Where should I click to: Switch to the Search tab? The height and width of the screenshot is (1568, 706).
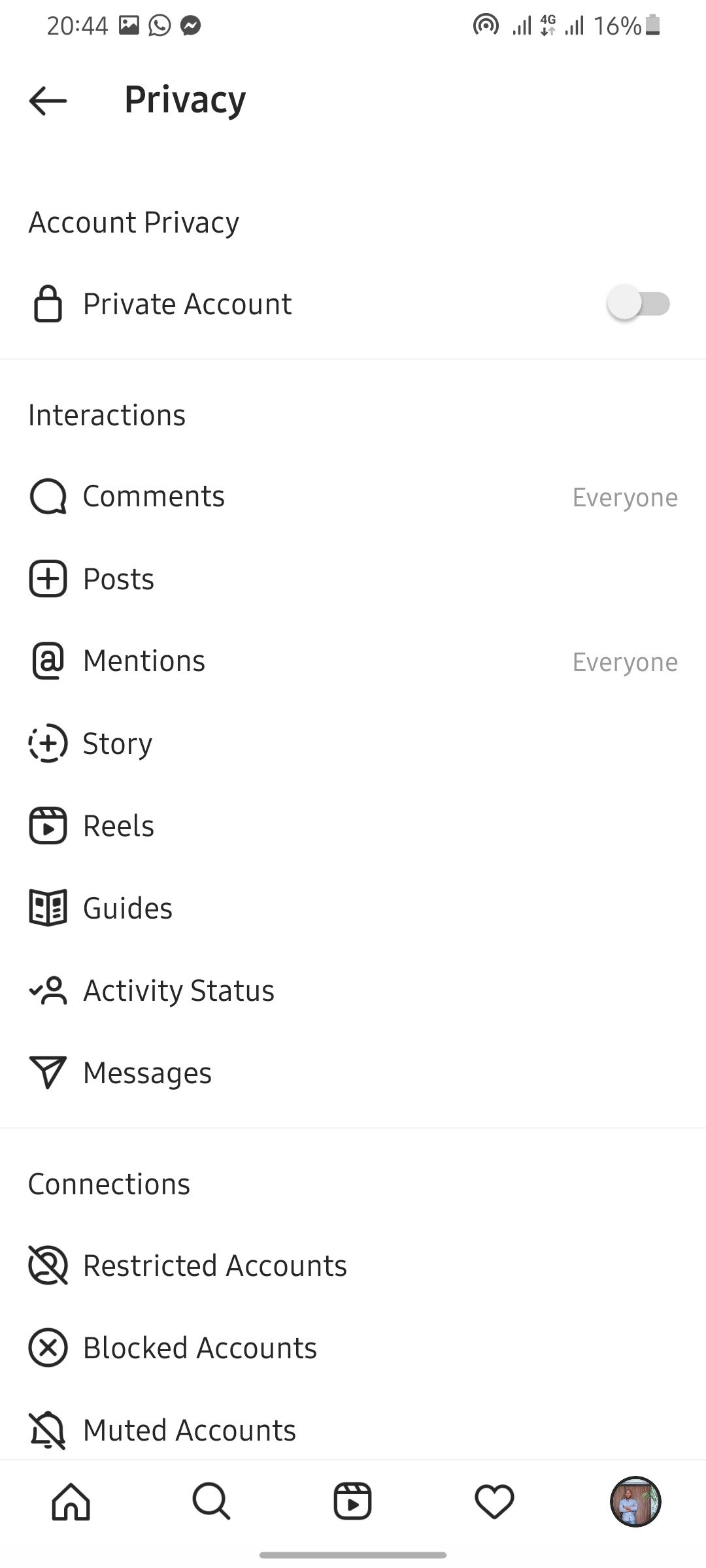tap(211, 1501)
